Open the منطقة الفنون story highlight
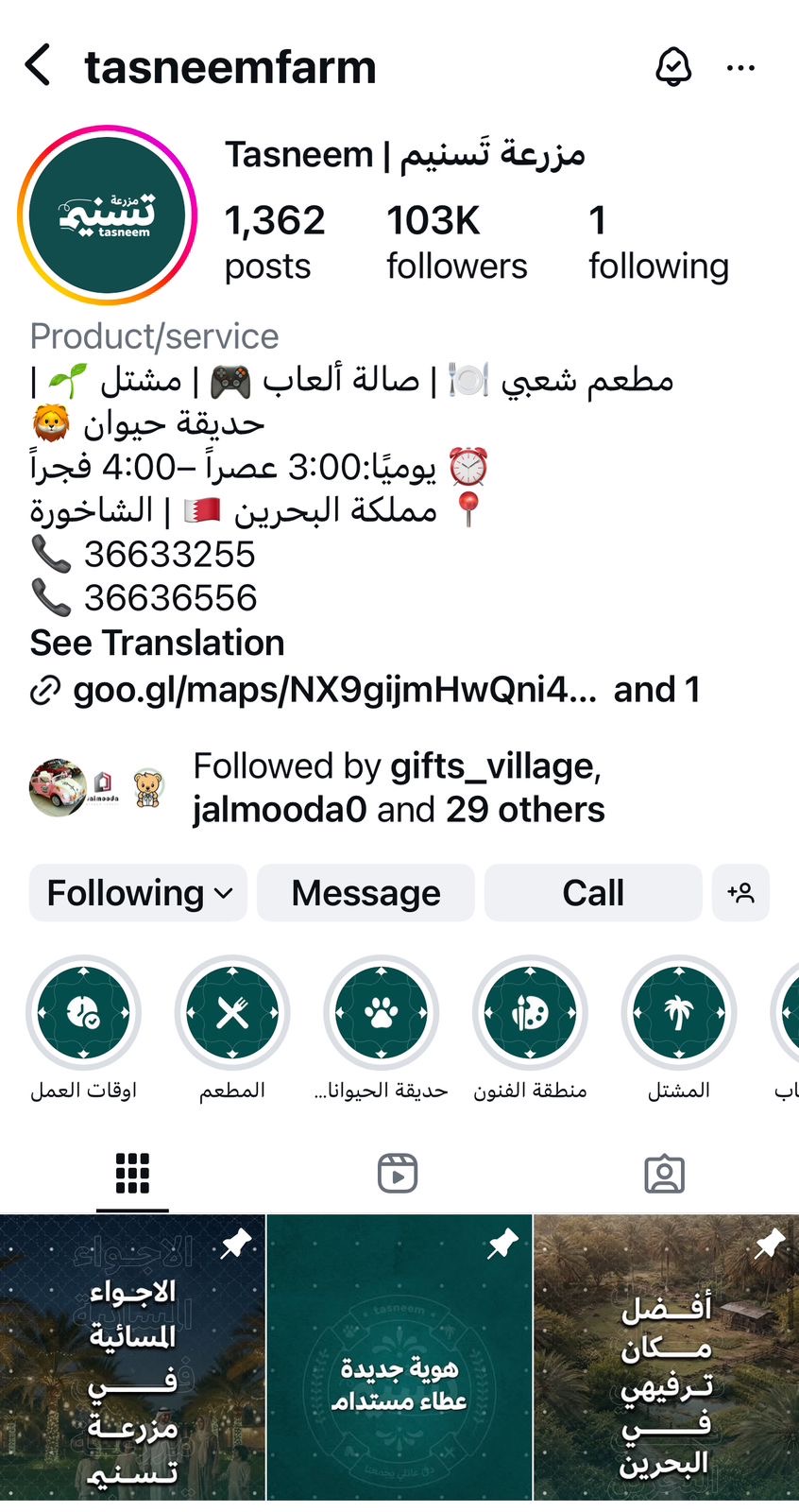Image resolution: width=799 pixels, height=1512 pixels. click(530, 1013)
